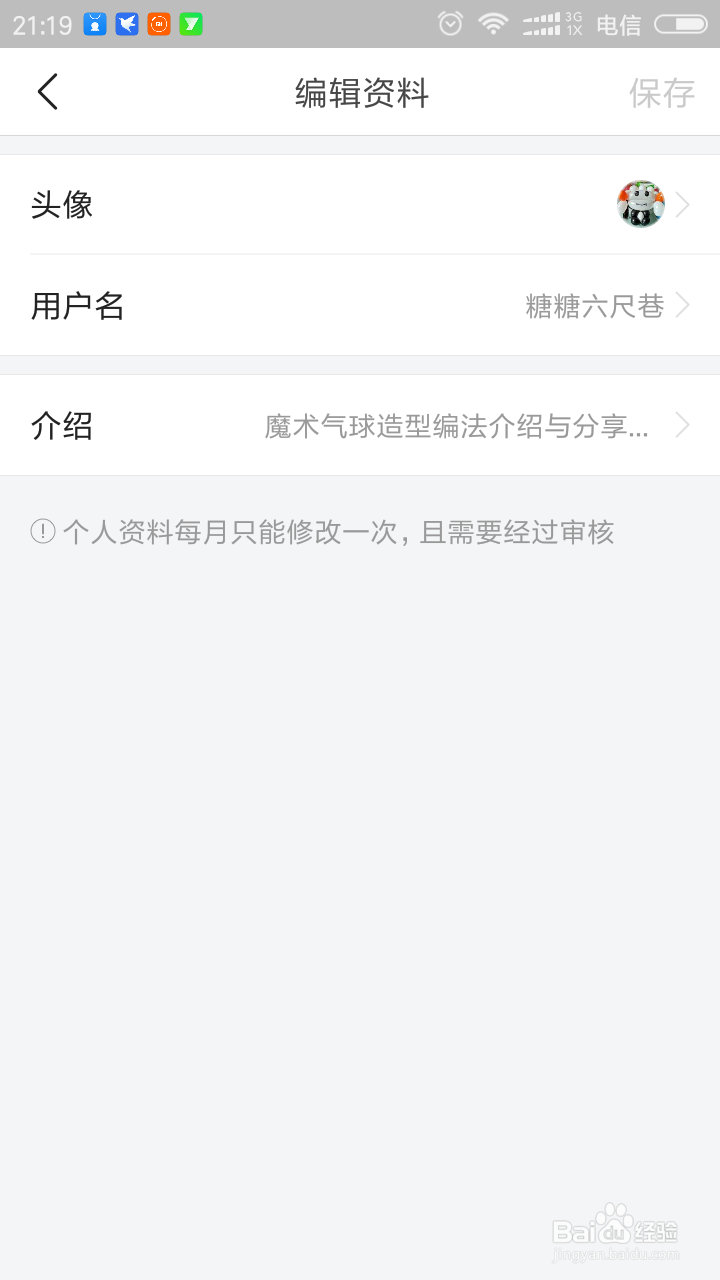Tap the orange notification icon in status bar
The width and height of the screenshot is (720, 1280).
coord(159,22)
